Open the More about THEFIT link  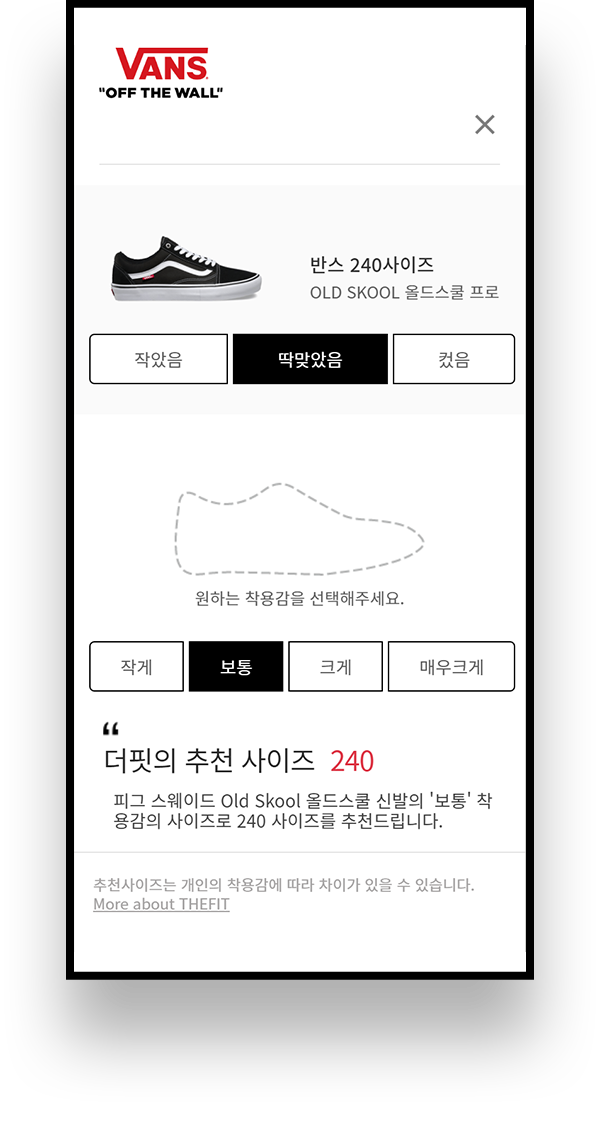coord(161,904)
